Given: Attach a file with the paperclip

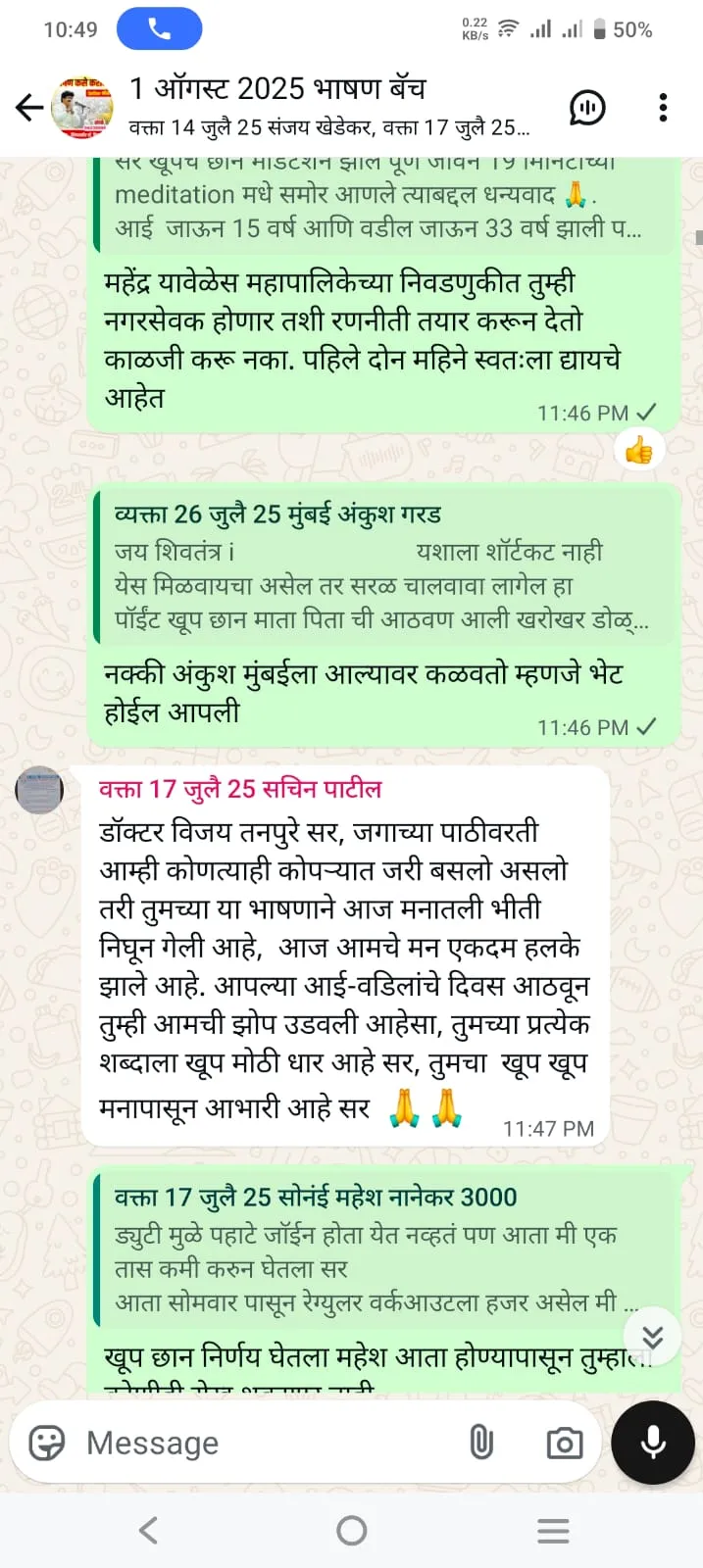Looking at the screenshot, I should point(481,1443).
